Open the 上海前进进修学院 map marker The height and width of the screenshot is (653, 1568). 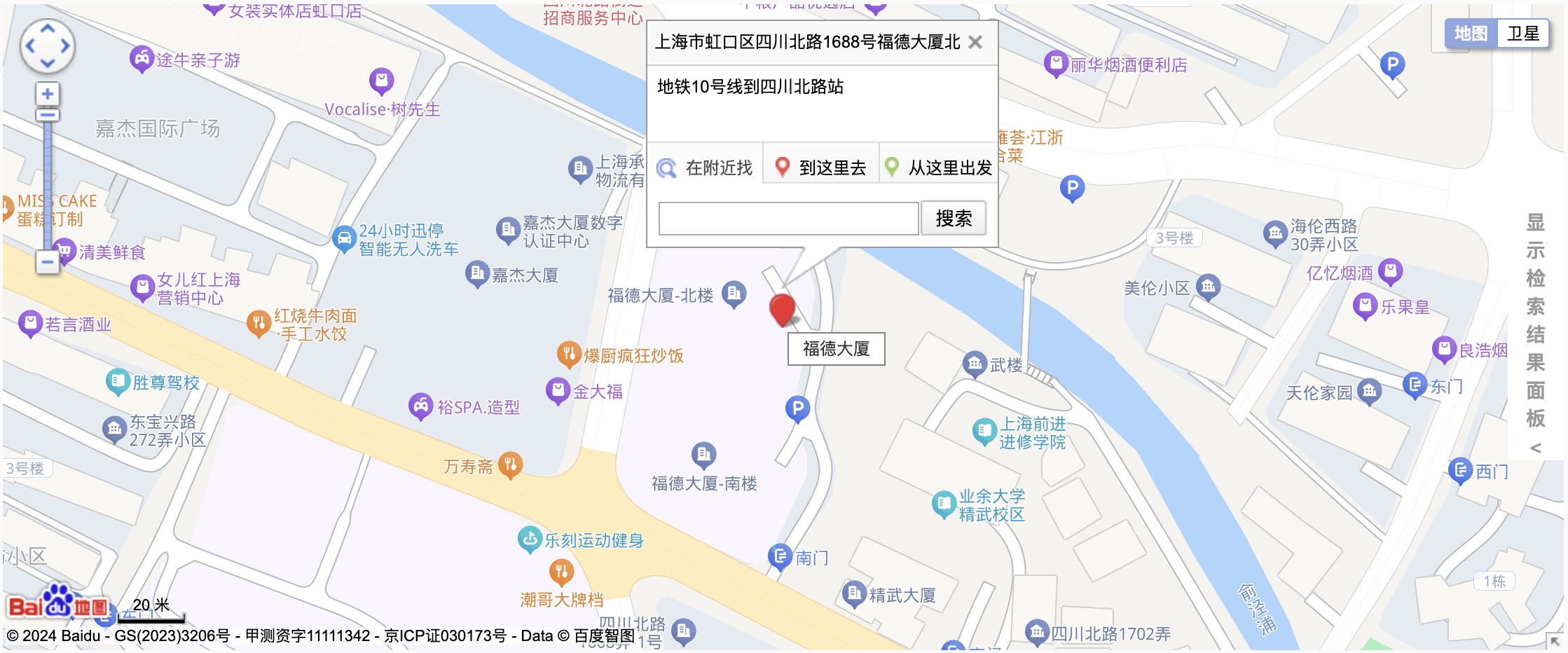(x=984, y=431)
